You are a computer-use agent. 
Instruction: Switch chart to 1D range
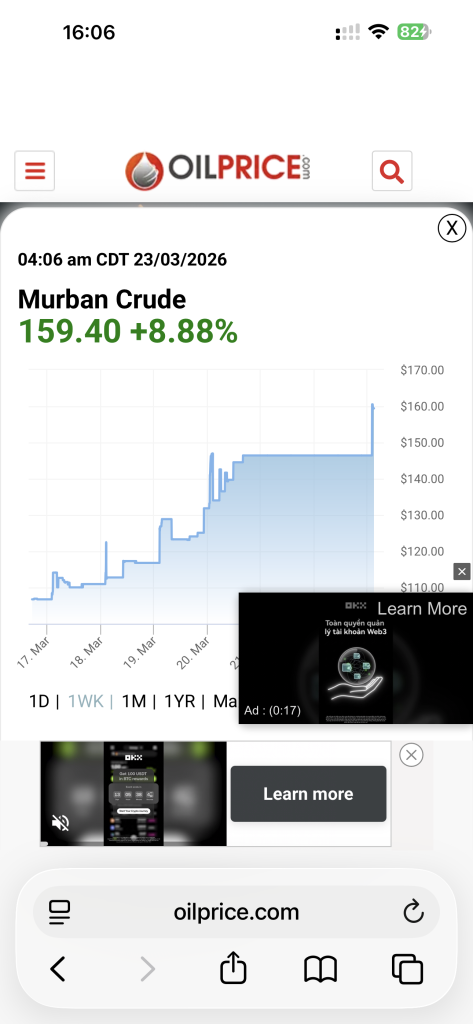pyautogui.click(x=39, y=701)
